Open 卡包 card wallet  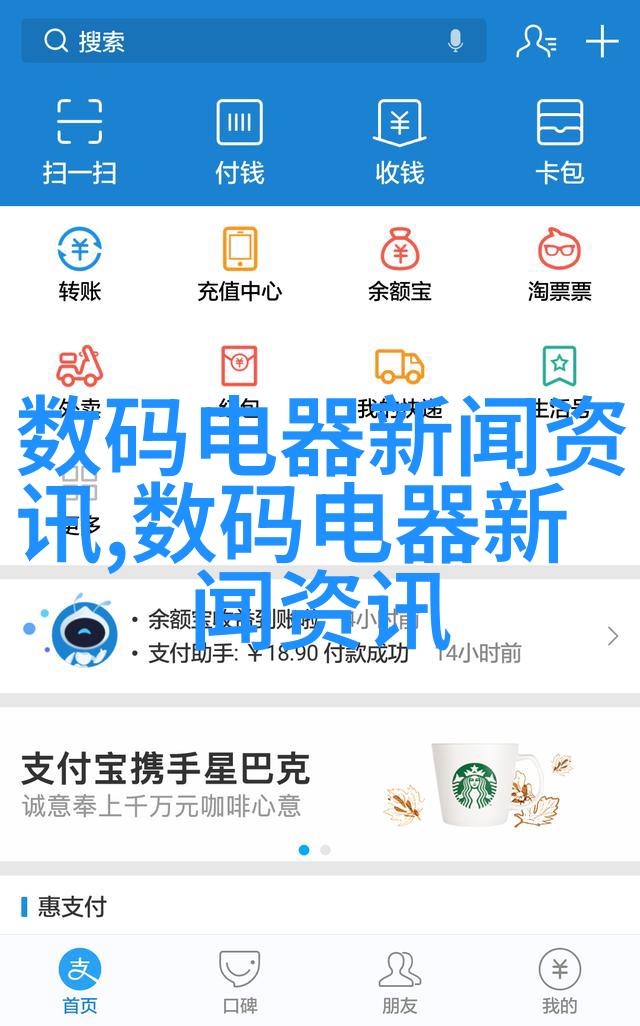(560, 140)
